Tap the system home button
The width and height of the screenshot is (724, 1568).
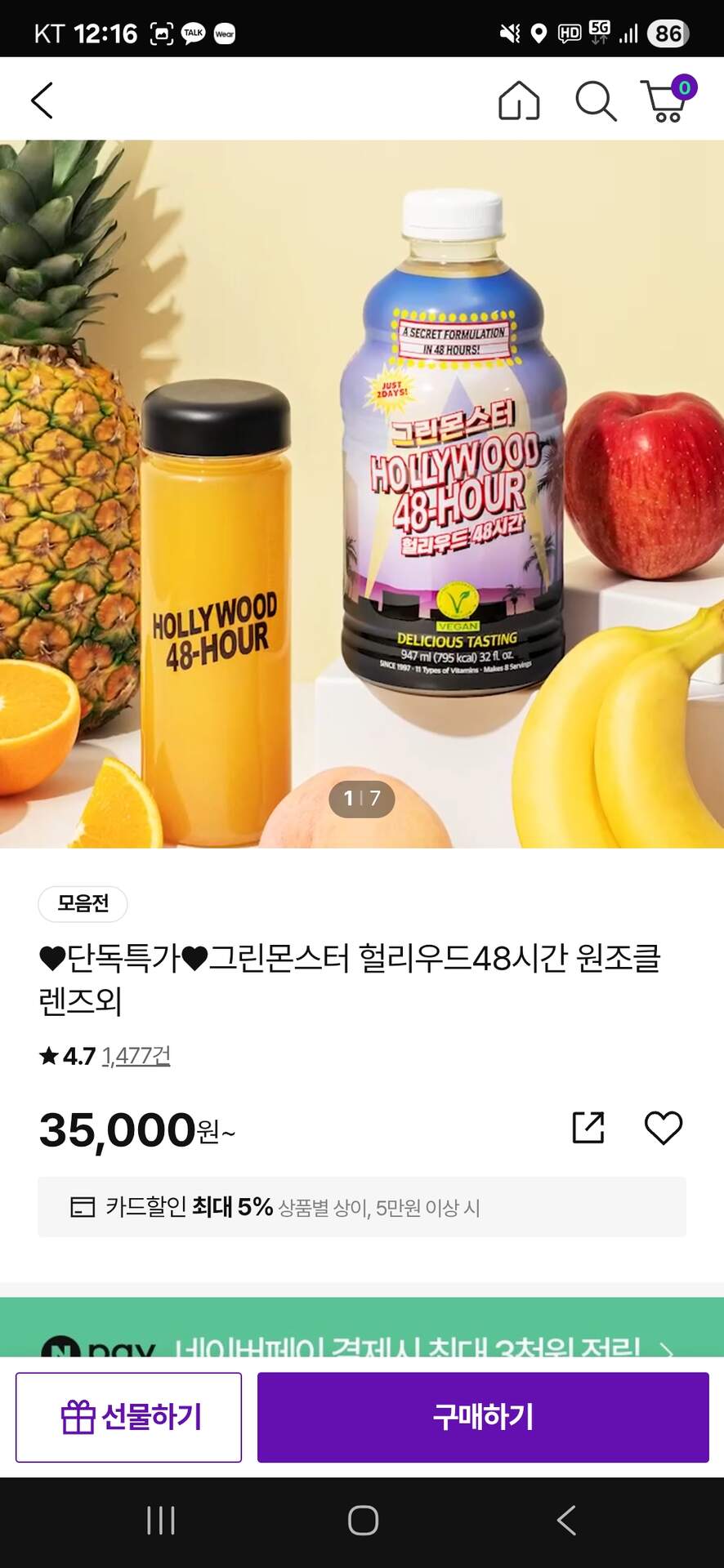click(363, 1521)
